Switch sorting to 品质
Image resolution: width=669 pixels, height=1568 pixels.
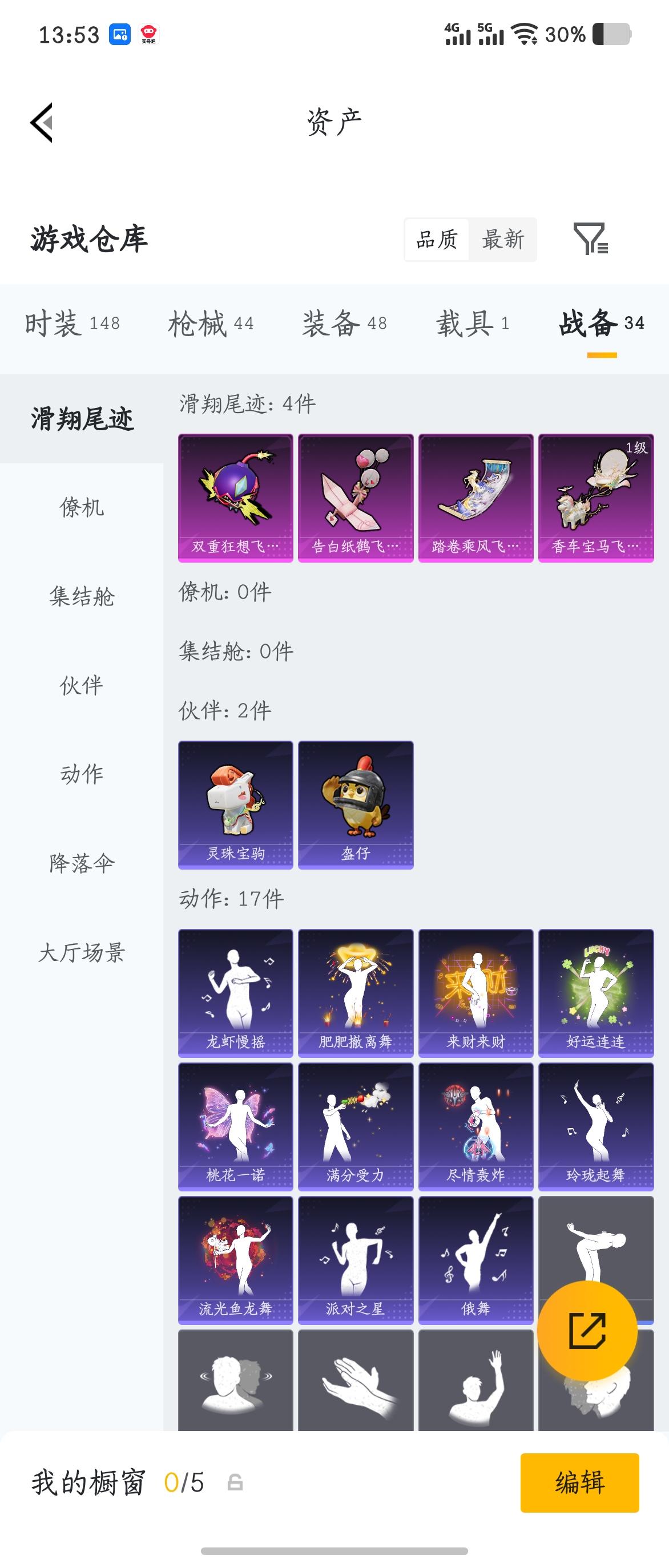pyautogui.click(x=436, y=240)
